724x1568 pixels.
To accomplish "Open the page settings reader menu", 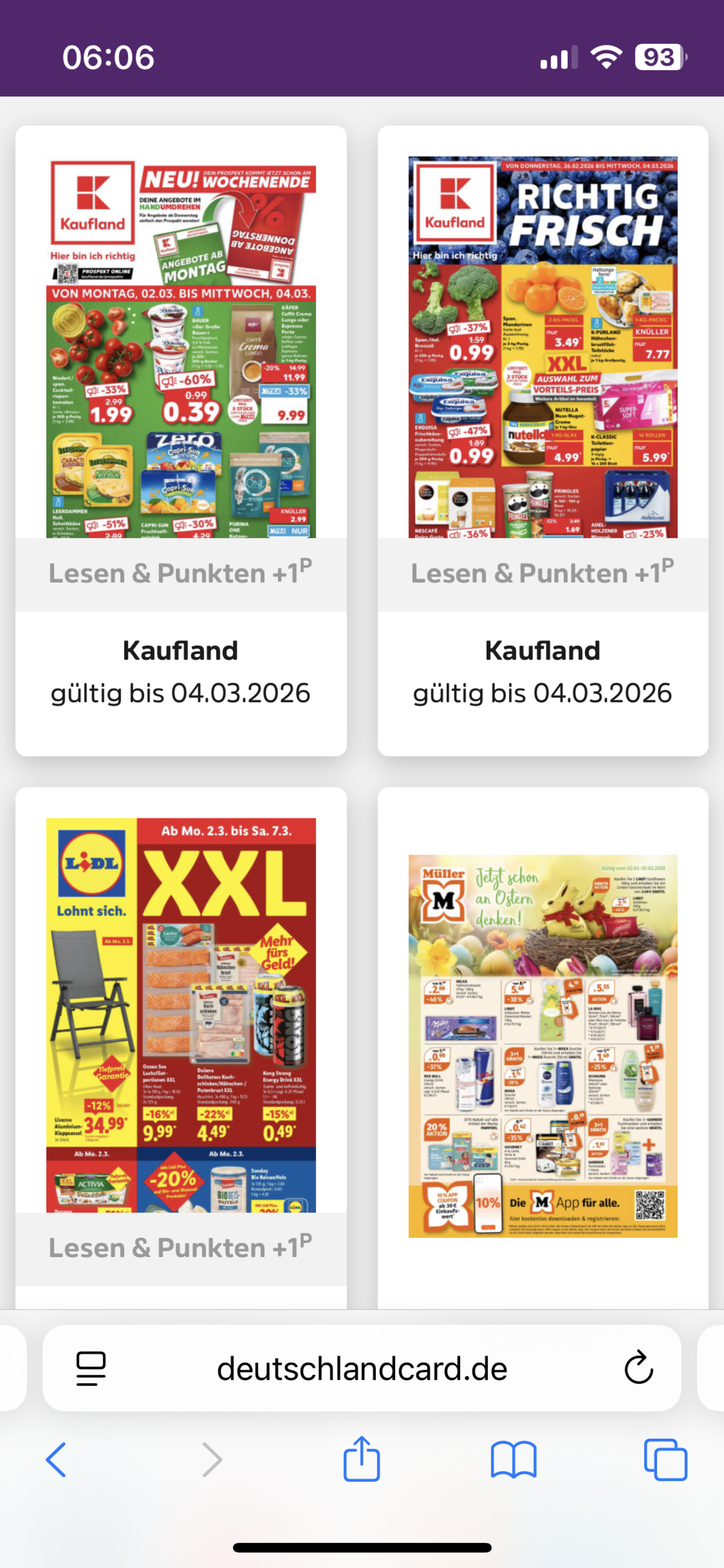I will 91,1368.
